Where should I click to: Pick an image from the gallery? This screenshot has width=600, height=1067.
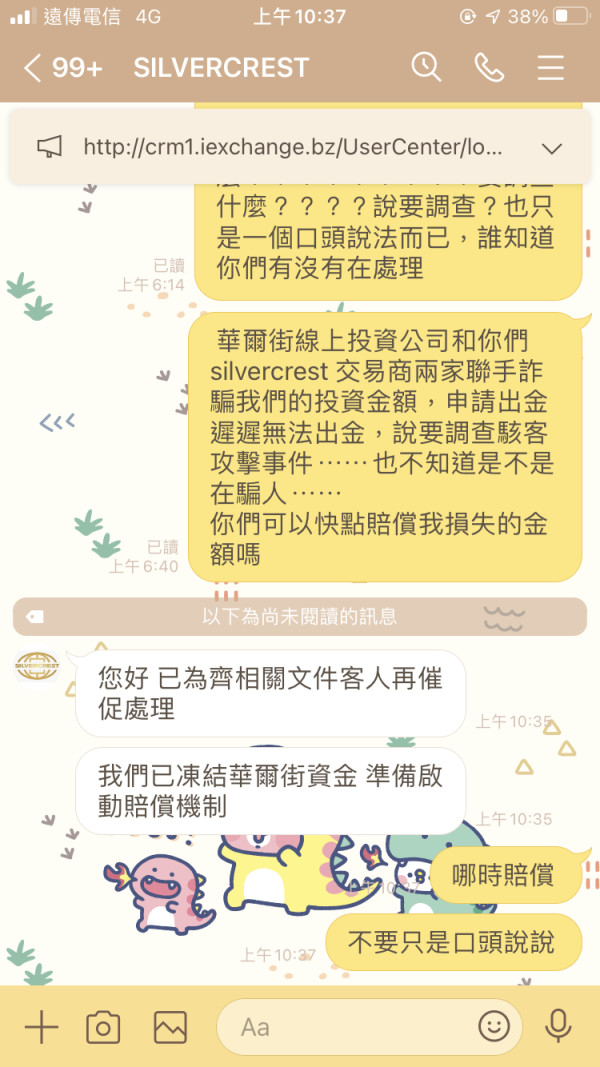pos(170,1027)
